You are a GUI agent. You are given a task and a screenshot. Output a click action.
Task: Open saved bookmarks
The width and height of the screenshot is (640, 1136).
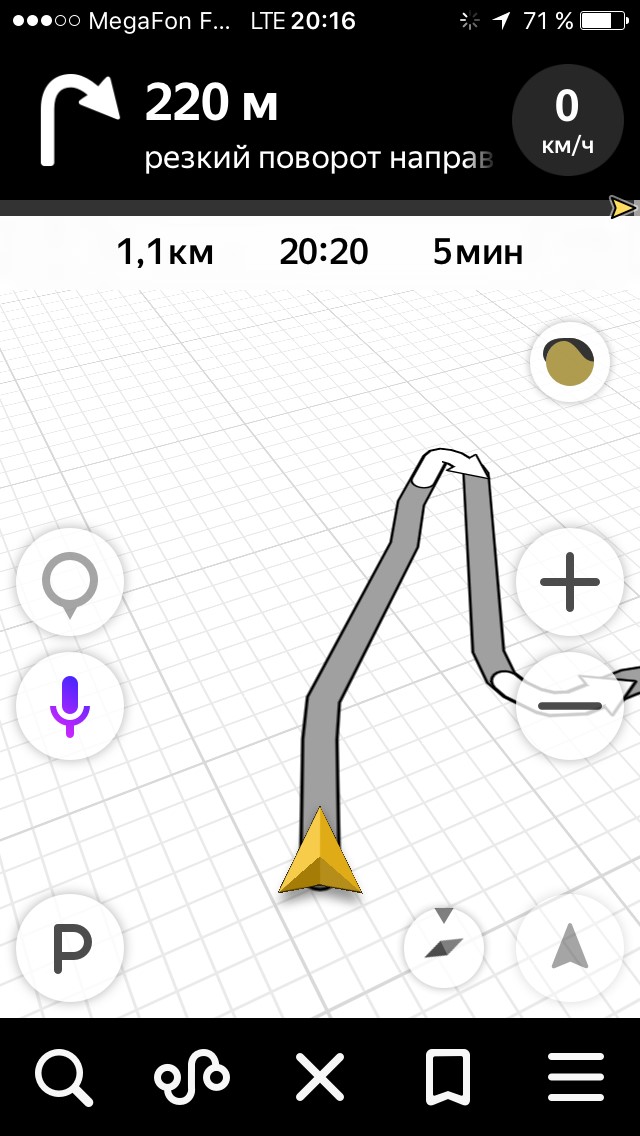pyautogui.click(x=448, y=1079)
